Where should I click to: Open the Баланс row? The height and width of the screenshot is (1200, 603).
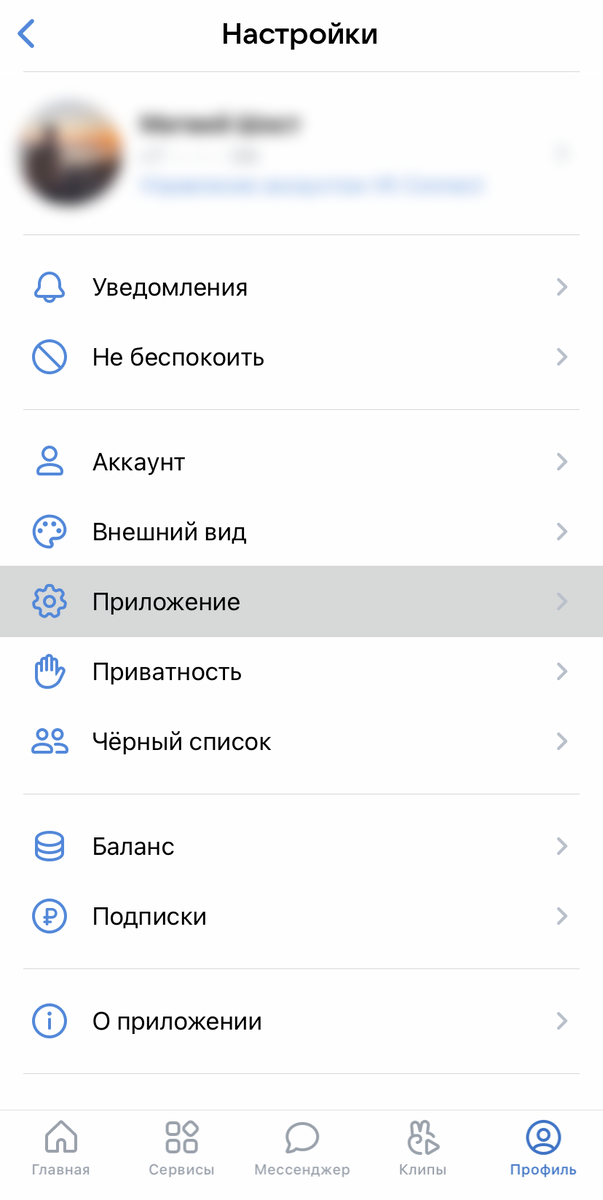[301, 847]
